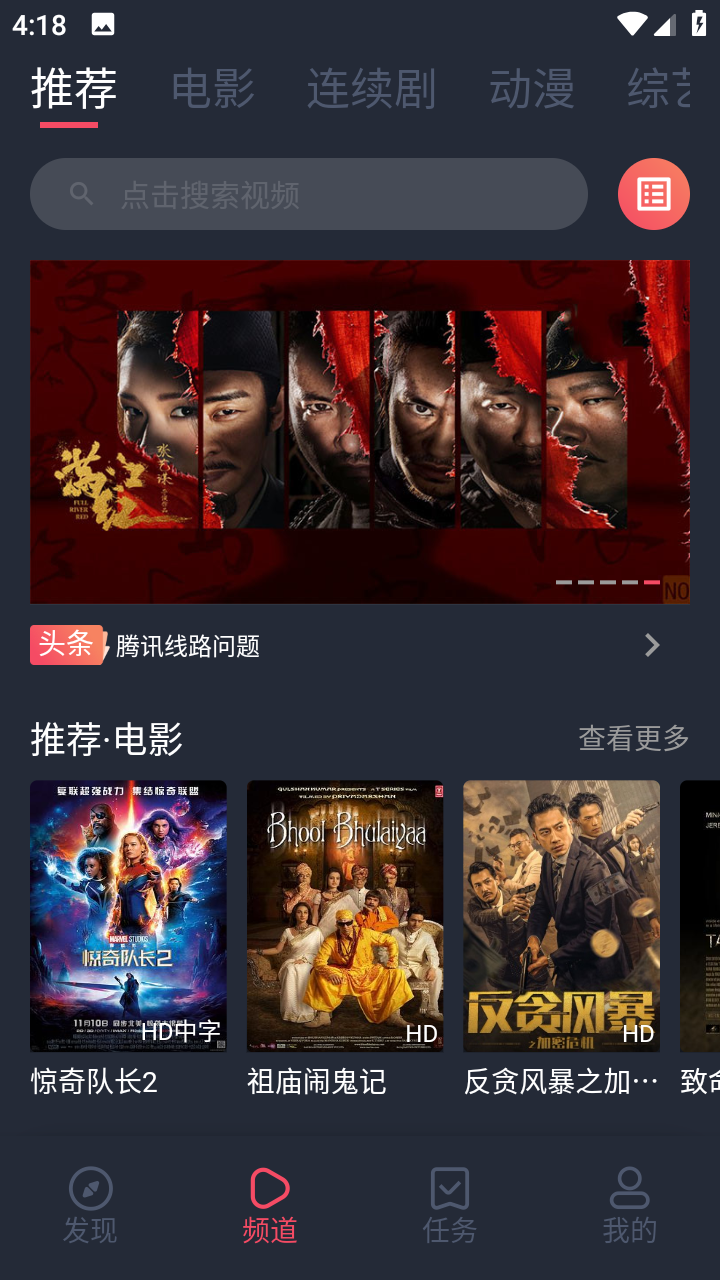The width and height of the screenshot is (720, 1280).
Task: Select the 发现 discover compass icon
Action: pyautogui.click(x=90, y=1188)
